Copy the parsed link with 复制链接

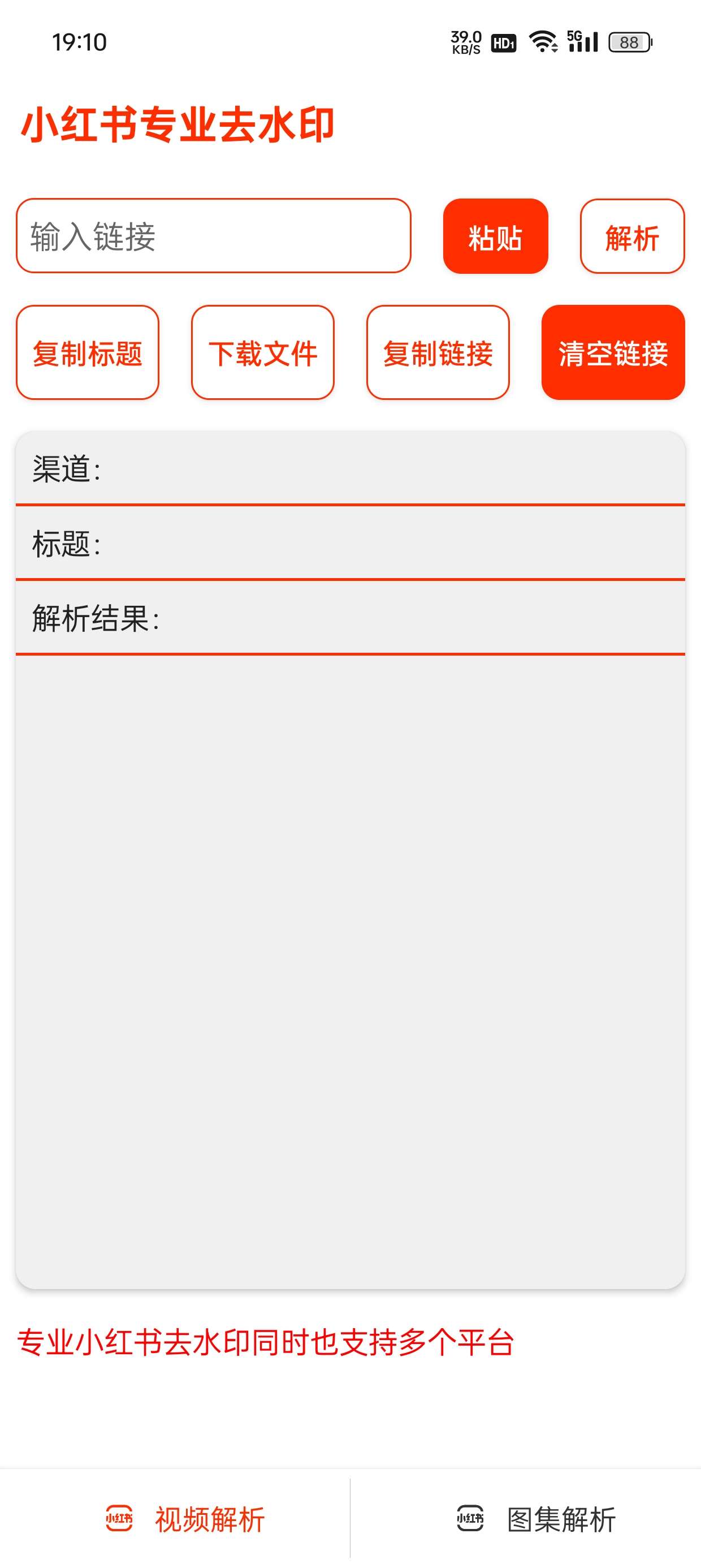click(438, 353)
